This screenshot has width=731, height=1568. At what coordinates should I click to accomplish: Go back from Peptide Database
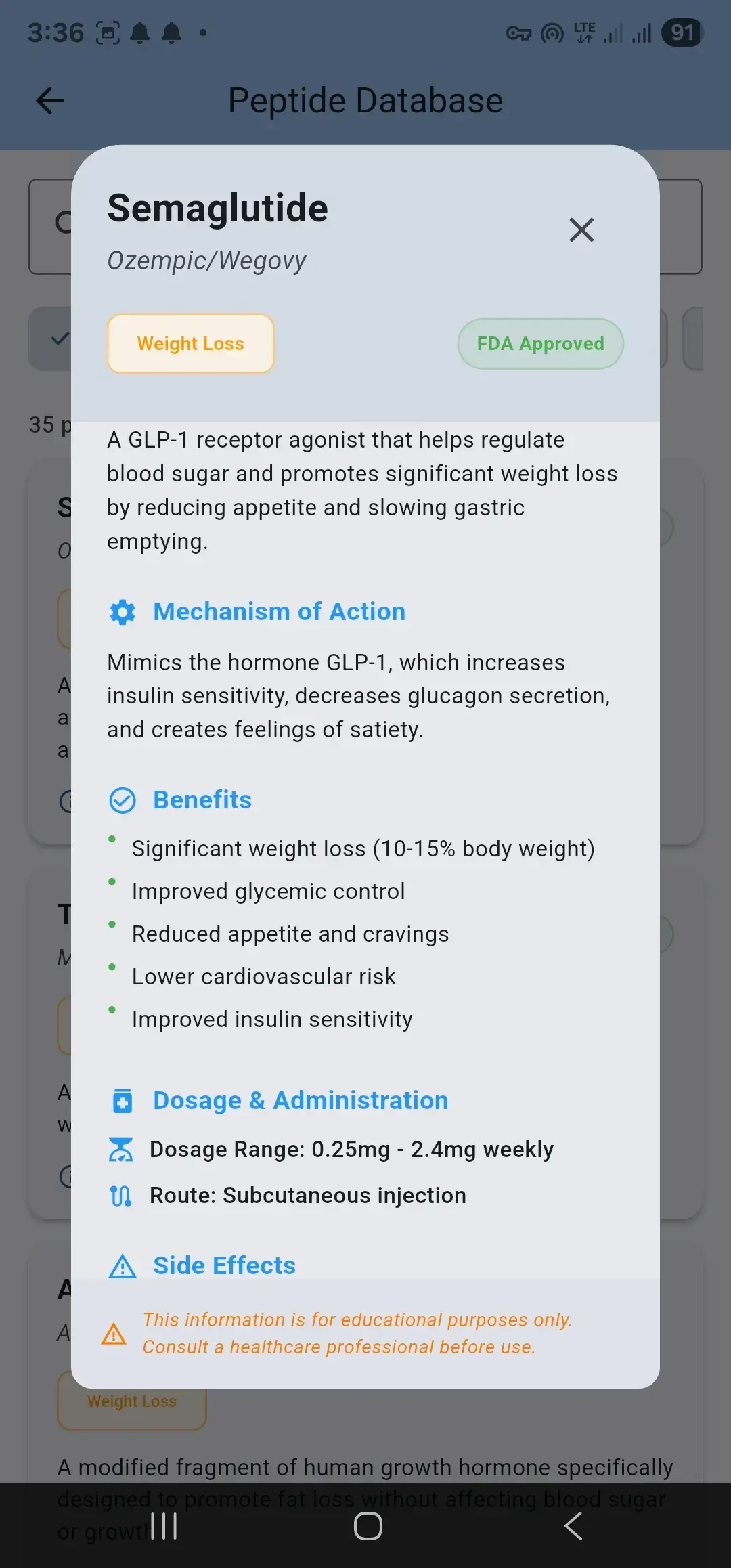[x=50, y=102]
